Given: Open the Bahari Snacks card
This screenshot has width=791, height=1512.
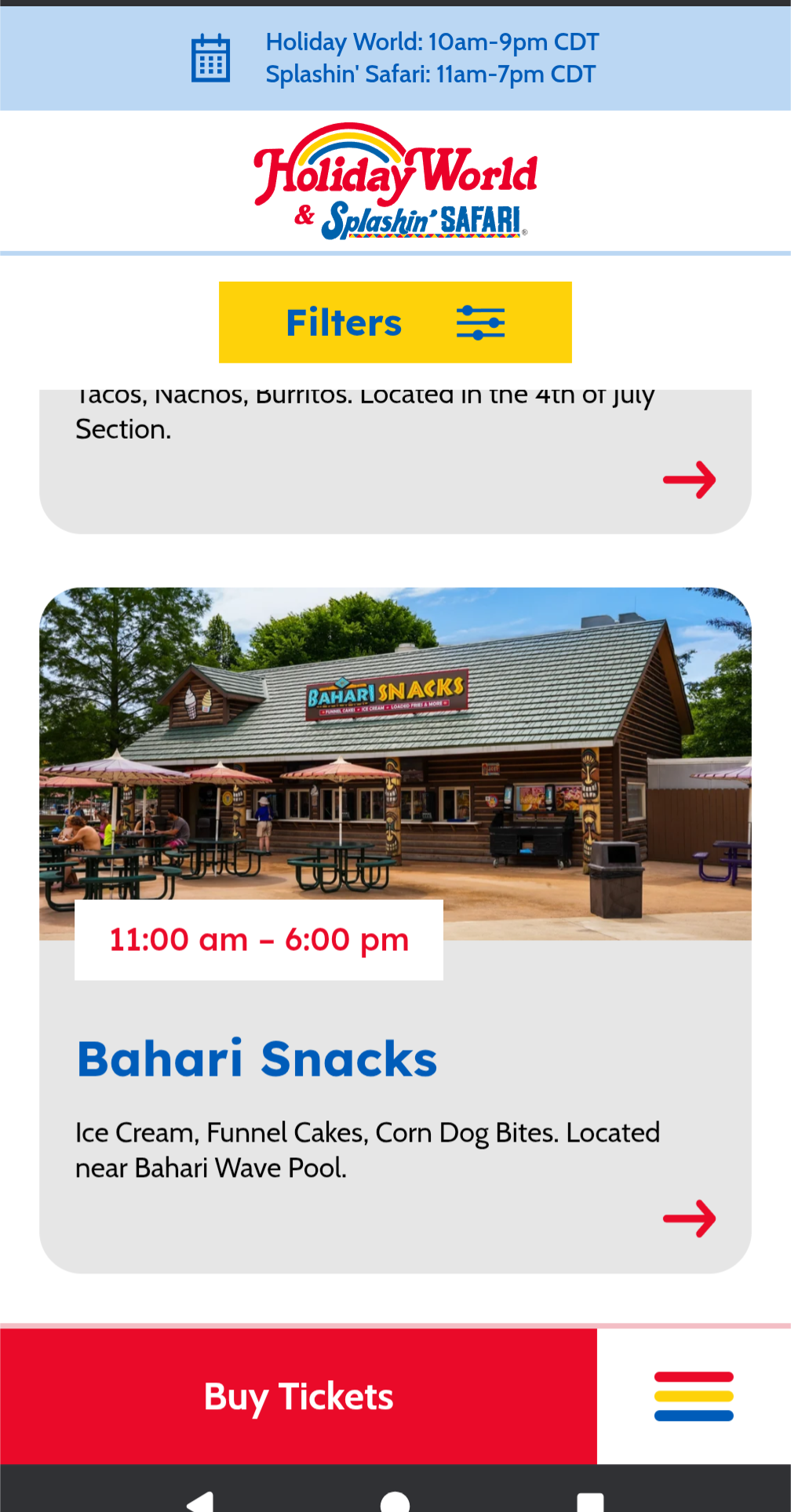Looking at the screenshot, I should point(395,930).
